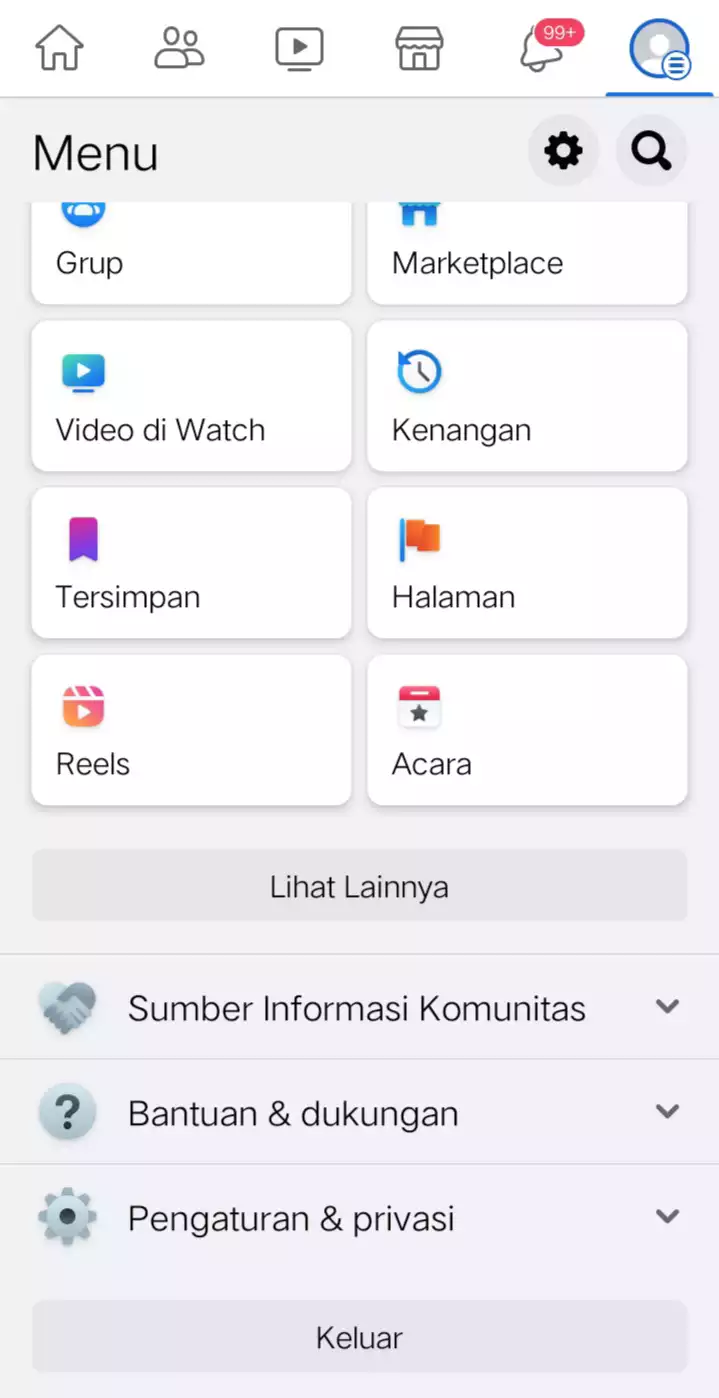Expand Sumber Informasi Komunitas section

(x=359, y=1008)
